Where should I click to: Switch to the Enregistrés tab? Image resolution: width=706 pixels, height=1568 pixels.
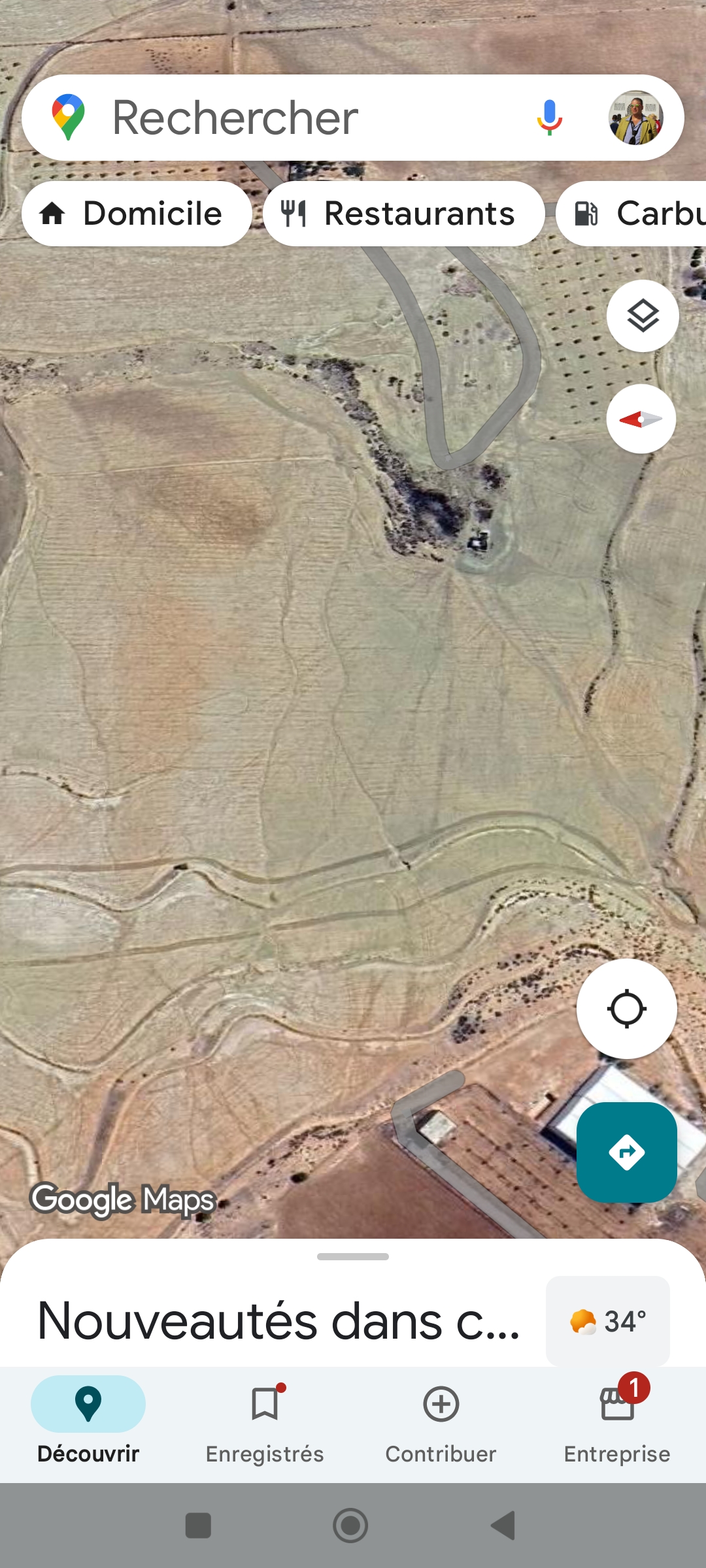pos(264,1424)
